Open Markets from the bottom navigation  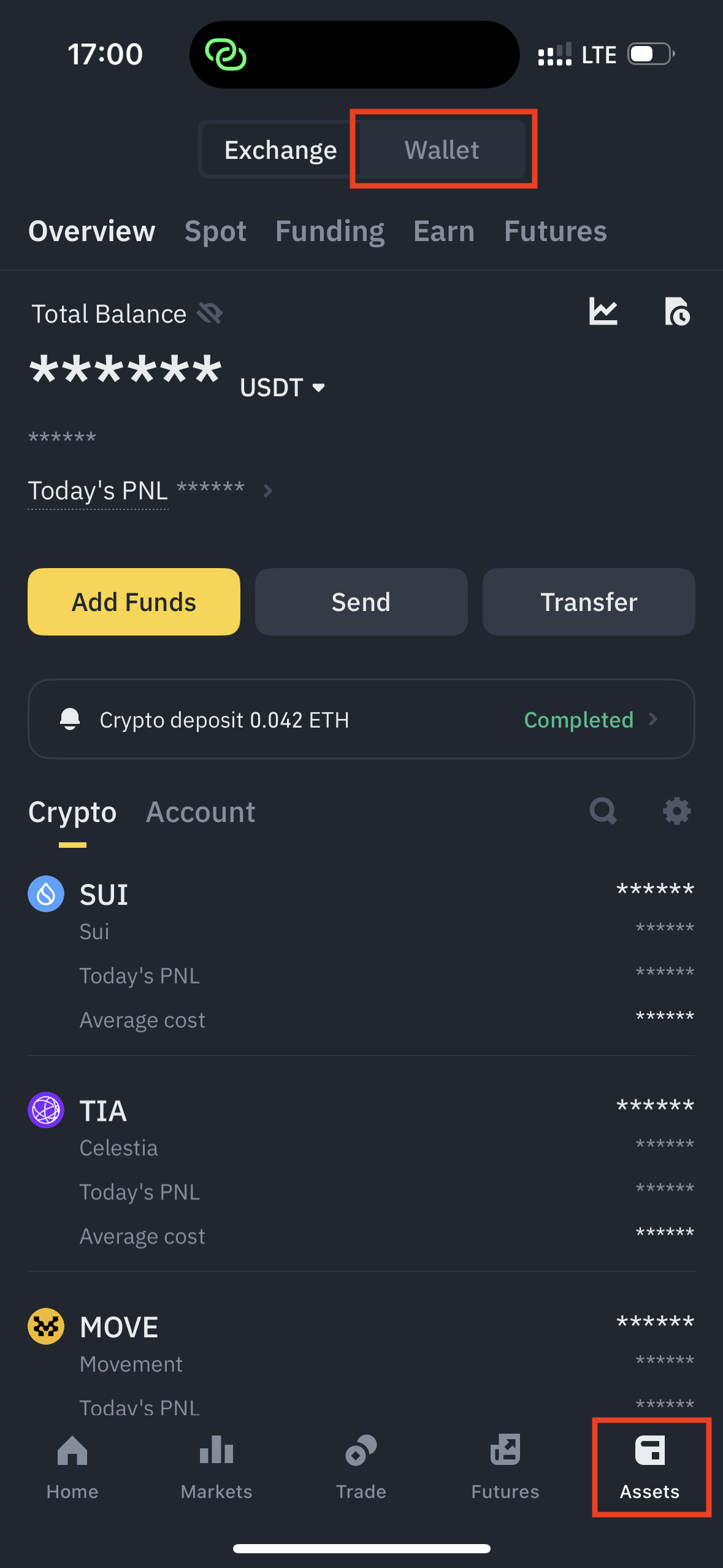(216, 1472)
